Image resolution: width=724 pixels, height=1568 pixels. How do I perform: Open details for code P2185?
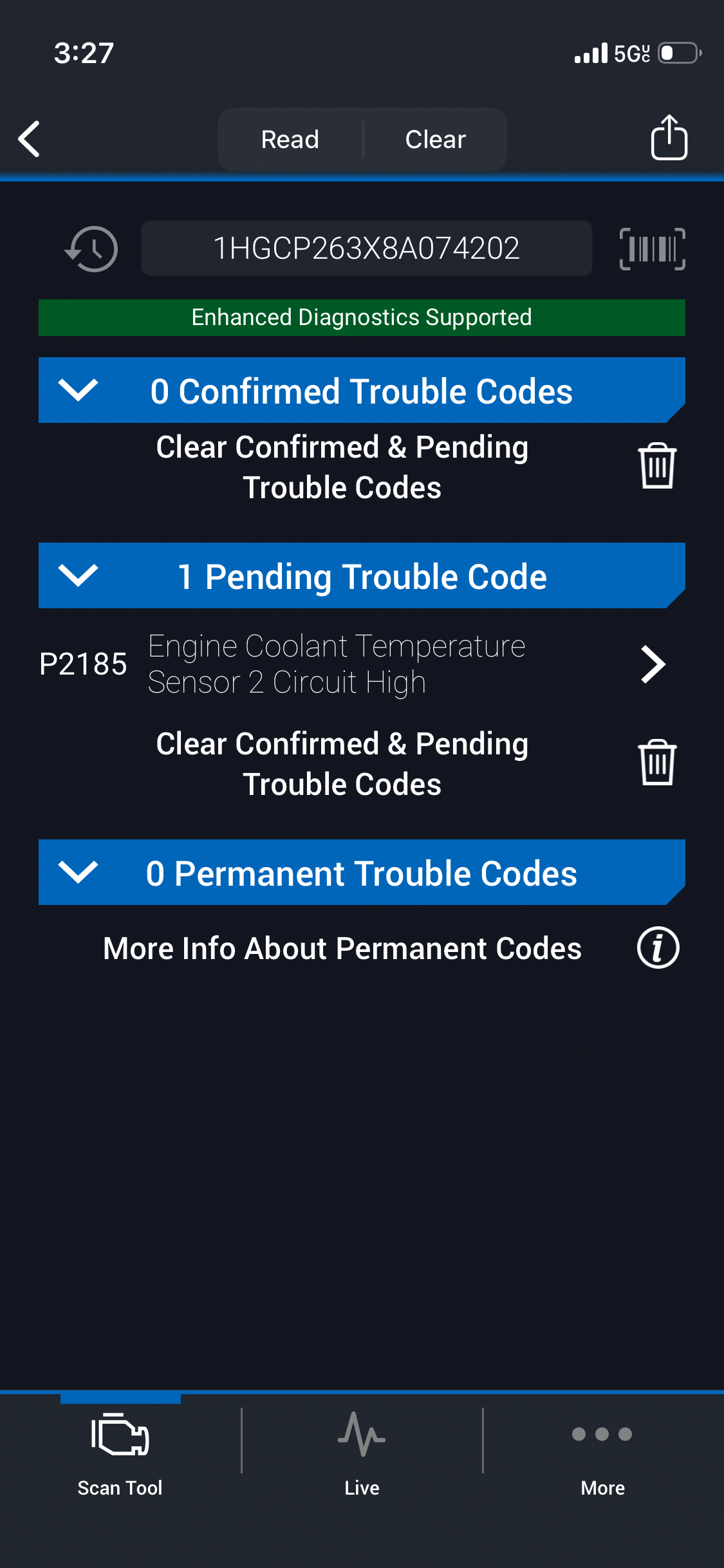[x=653, y=664]
